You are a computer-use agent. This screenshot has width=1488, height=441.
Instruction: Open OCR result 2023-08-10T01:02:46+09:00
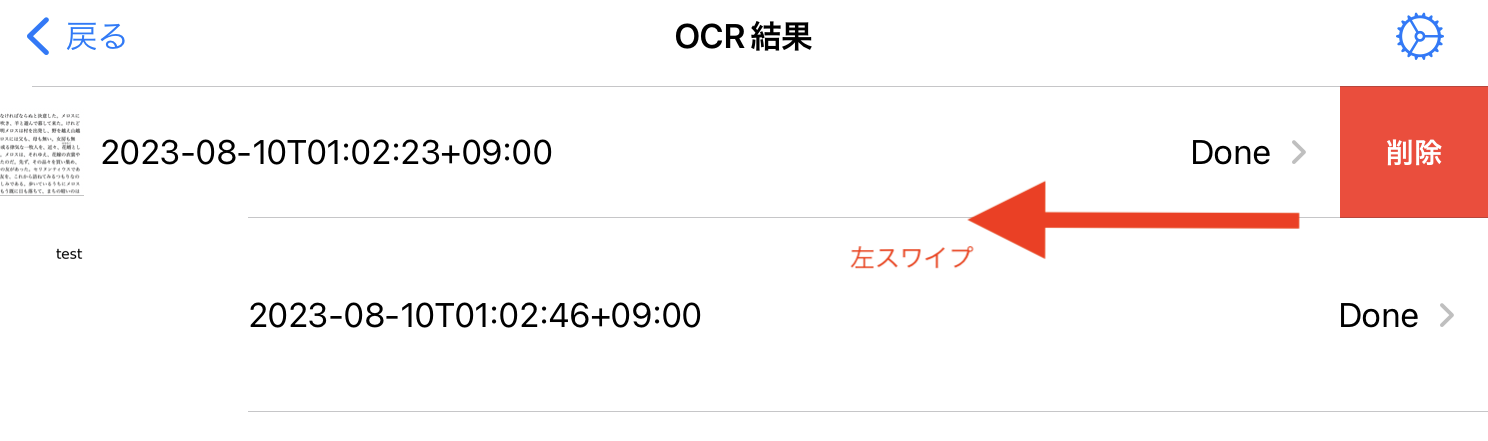[x=800, y=316]
